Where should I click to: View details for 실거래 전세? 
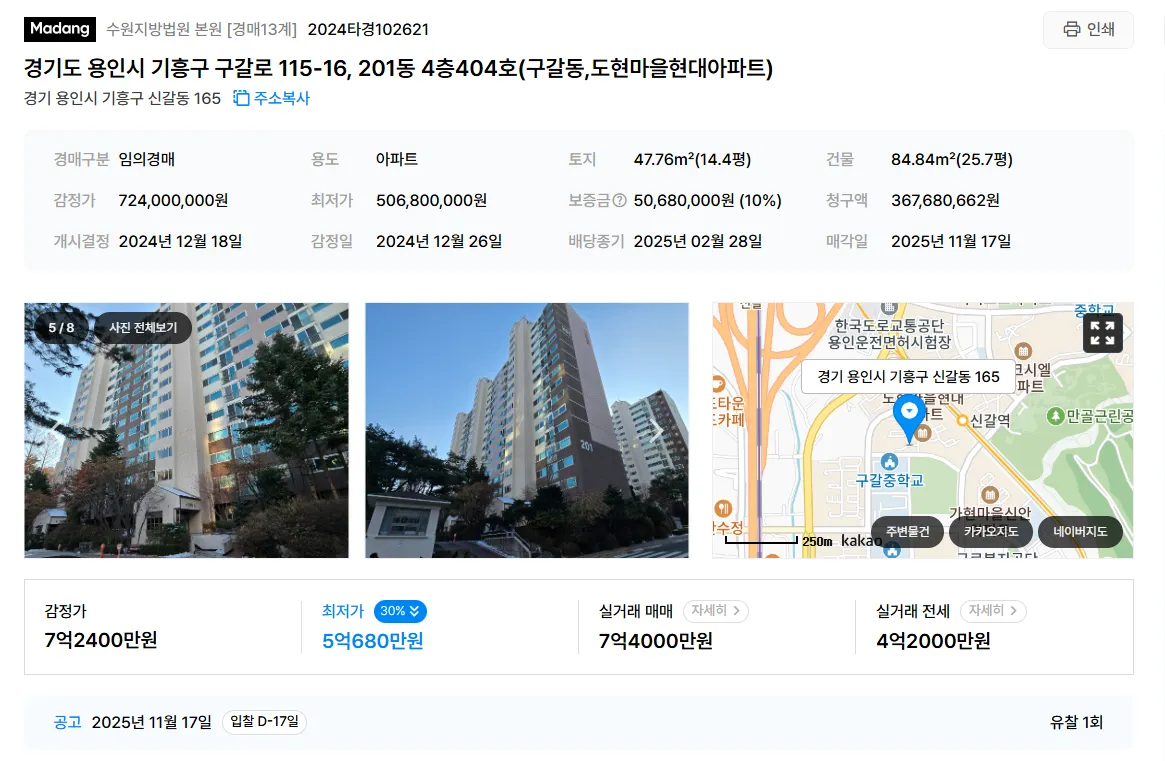(x=992, y=611)
